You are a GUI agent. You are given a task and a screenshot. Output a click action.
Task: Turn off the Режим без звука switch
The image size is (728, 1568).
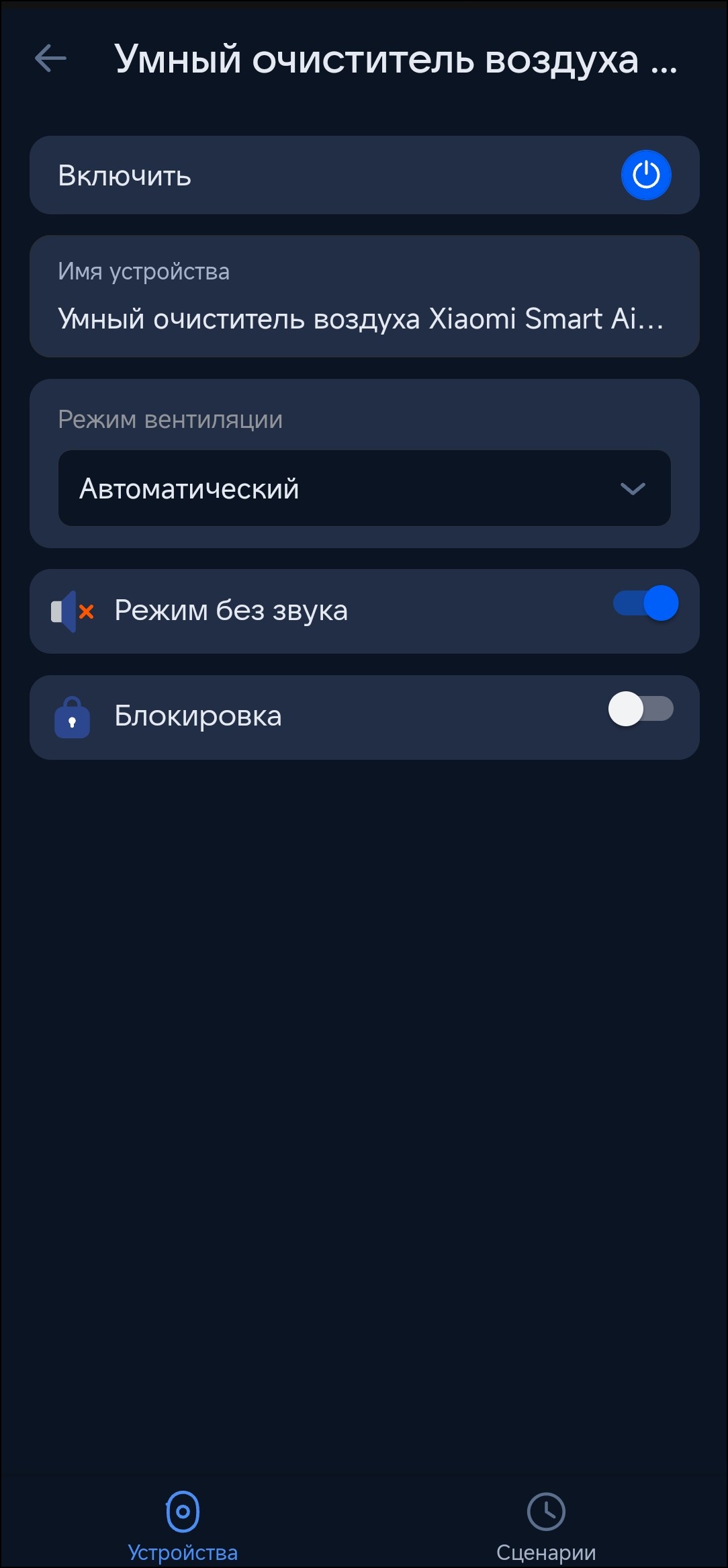645,603
